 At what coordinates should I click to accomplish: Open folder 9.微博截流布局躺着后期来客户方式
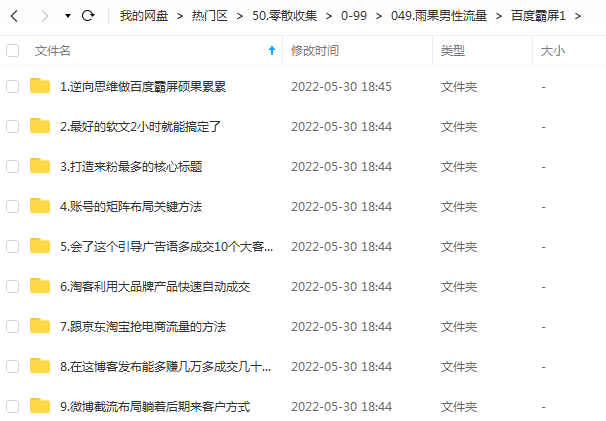point(154,407)
